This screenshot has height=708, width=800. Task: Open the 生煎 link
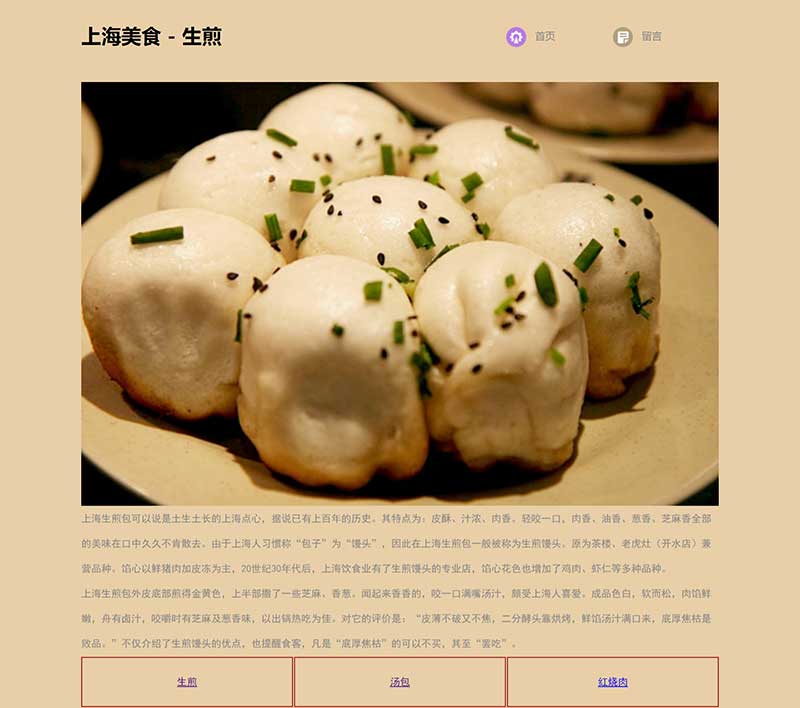click(x=187, y=682)
